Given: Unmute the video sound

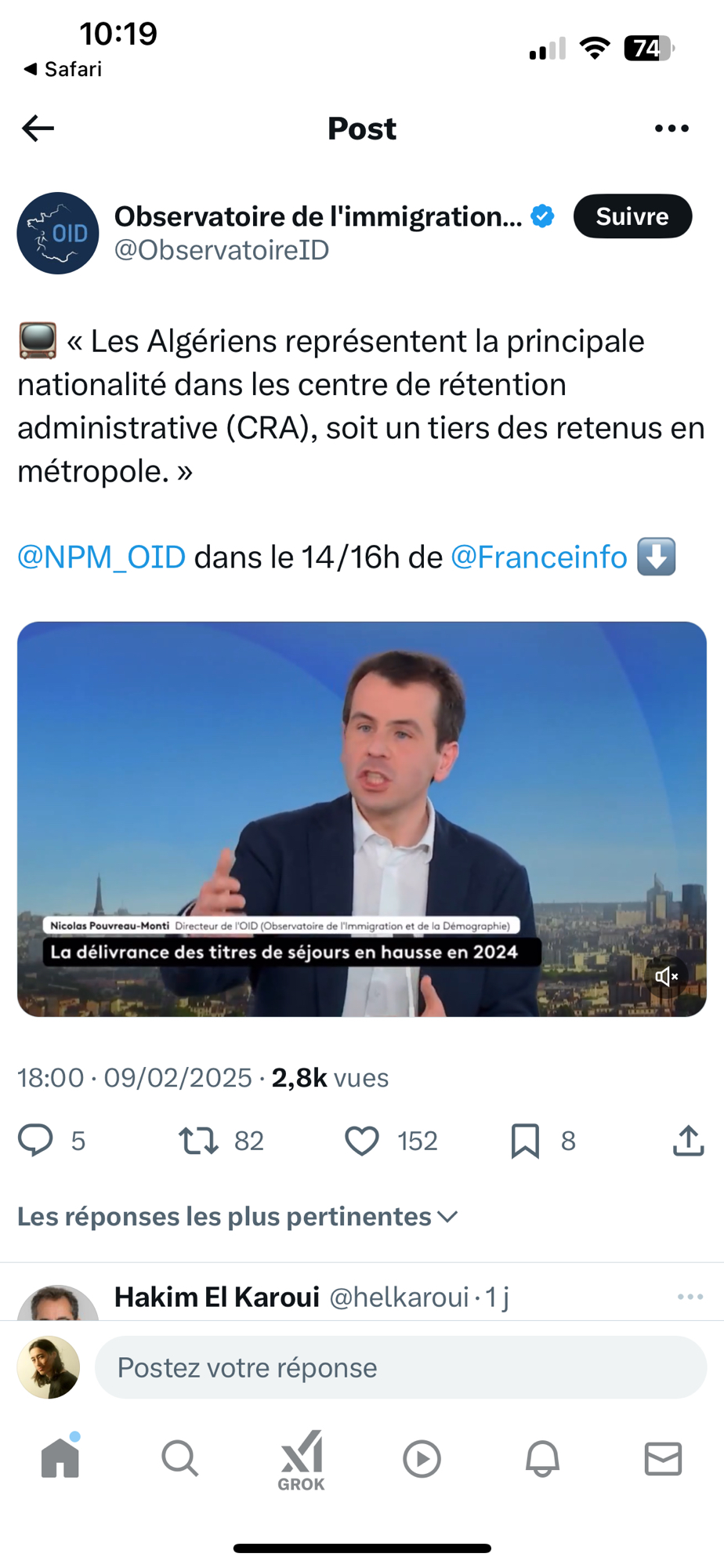Looking at the screenshot, I should point(666,976).
